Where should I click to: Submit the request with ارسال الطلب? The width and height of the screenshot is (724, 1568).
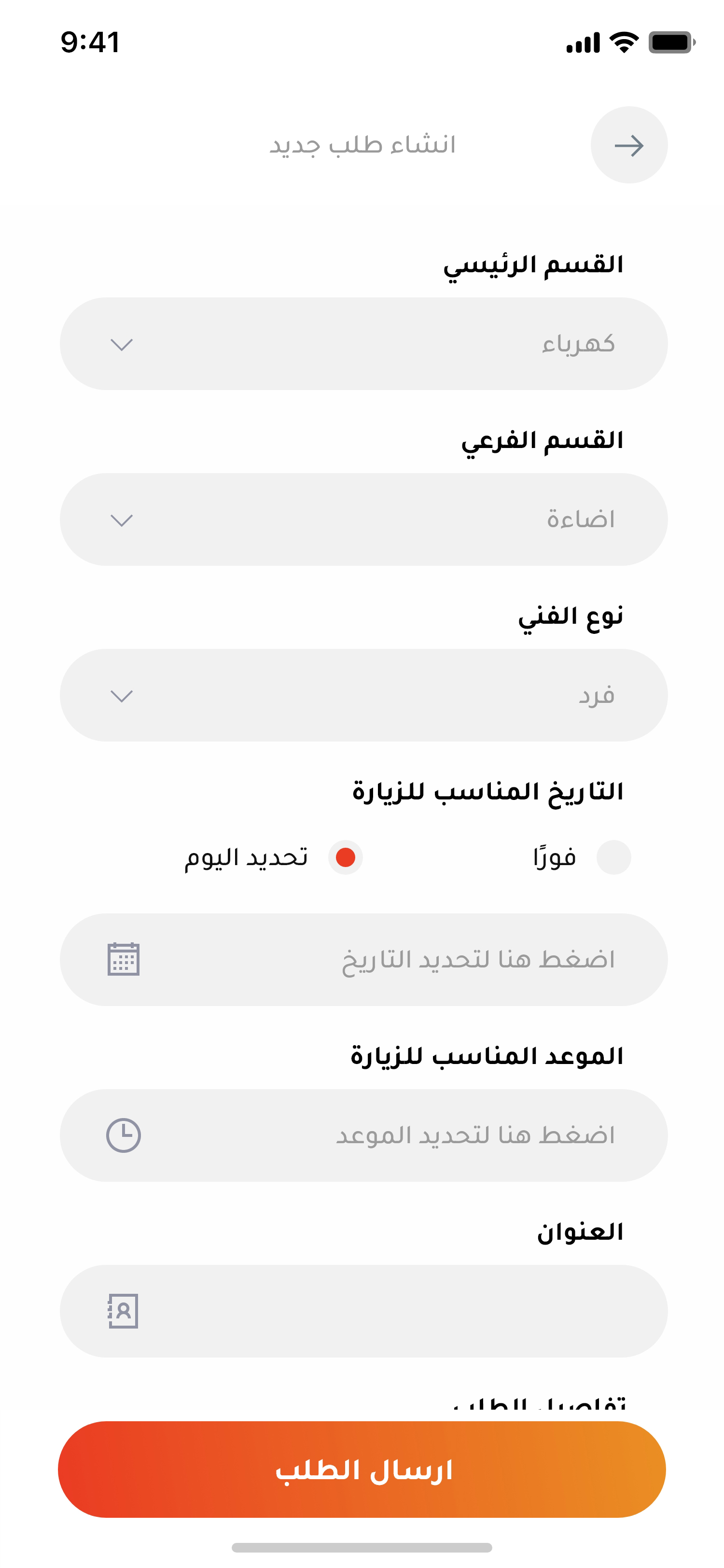(362, 1470)
